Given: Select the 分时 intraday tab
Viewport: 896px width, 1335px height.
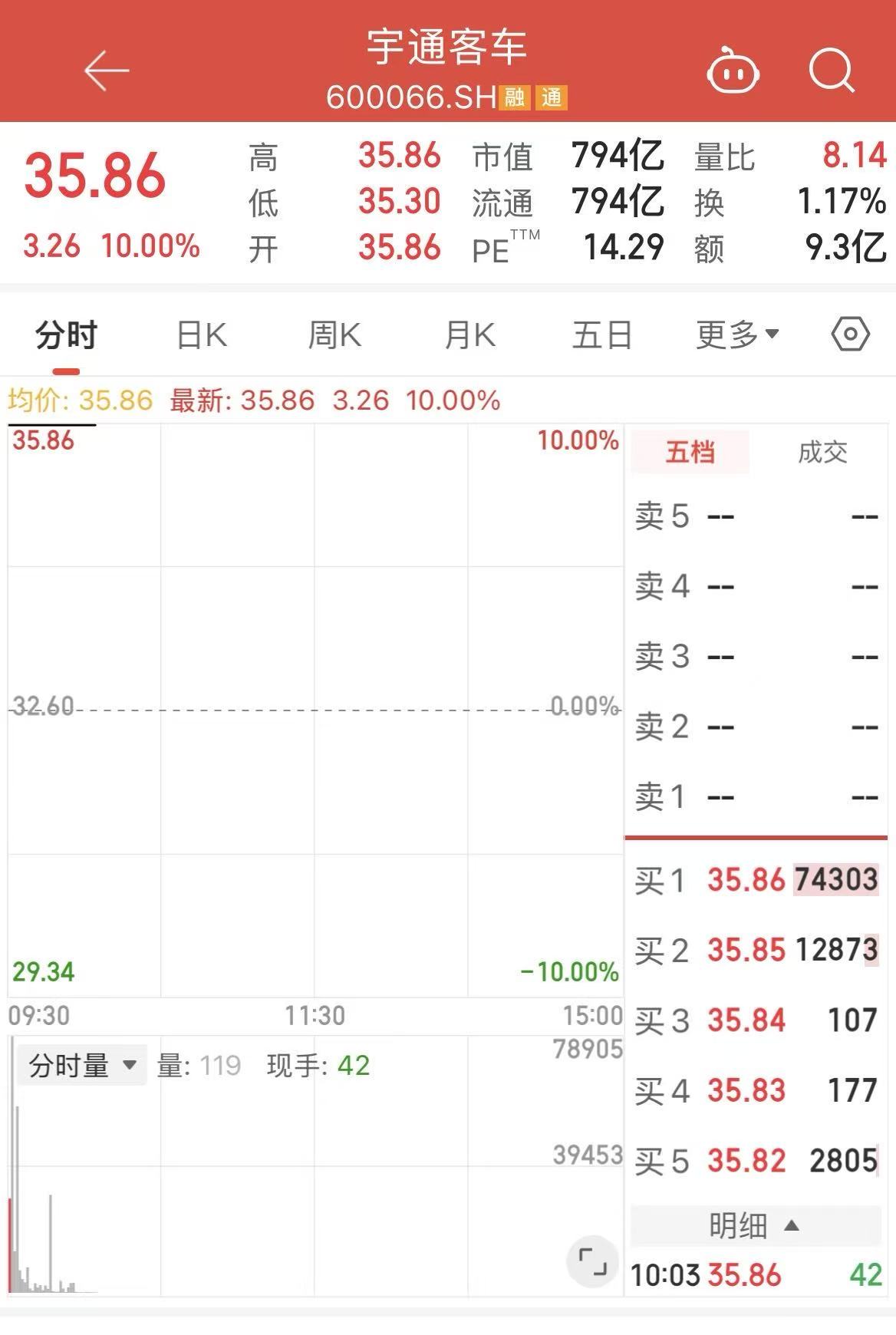Looking at the screenshot, I should [x=67, y=335].
